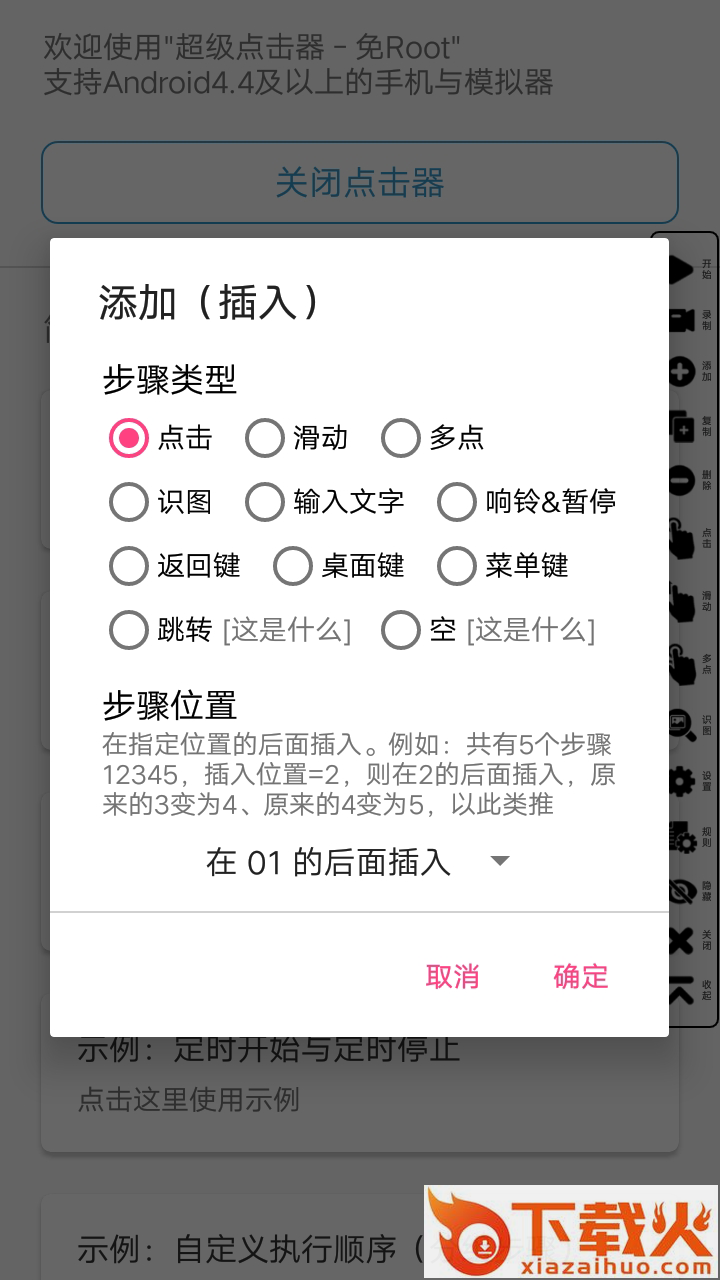The height and width of the screenshot is (1280, 720).
Task: Open [这是什么] help beside 跳转
Action: [287, 631]
